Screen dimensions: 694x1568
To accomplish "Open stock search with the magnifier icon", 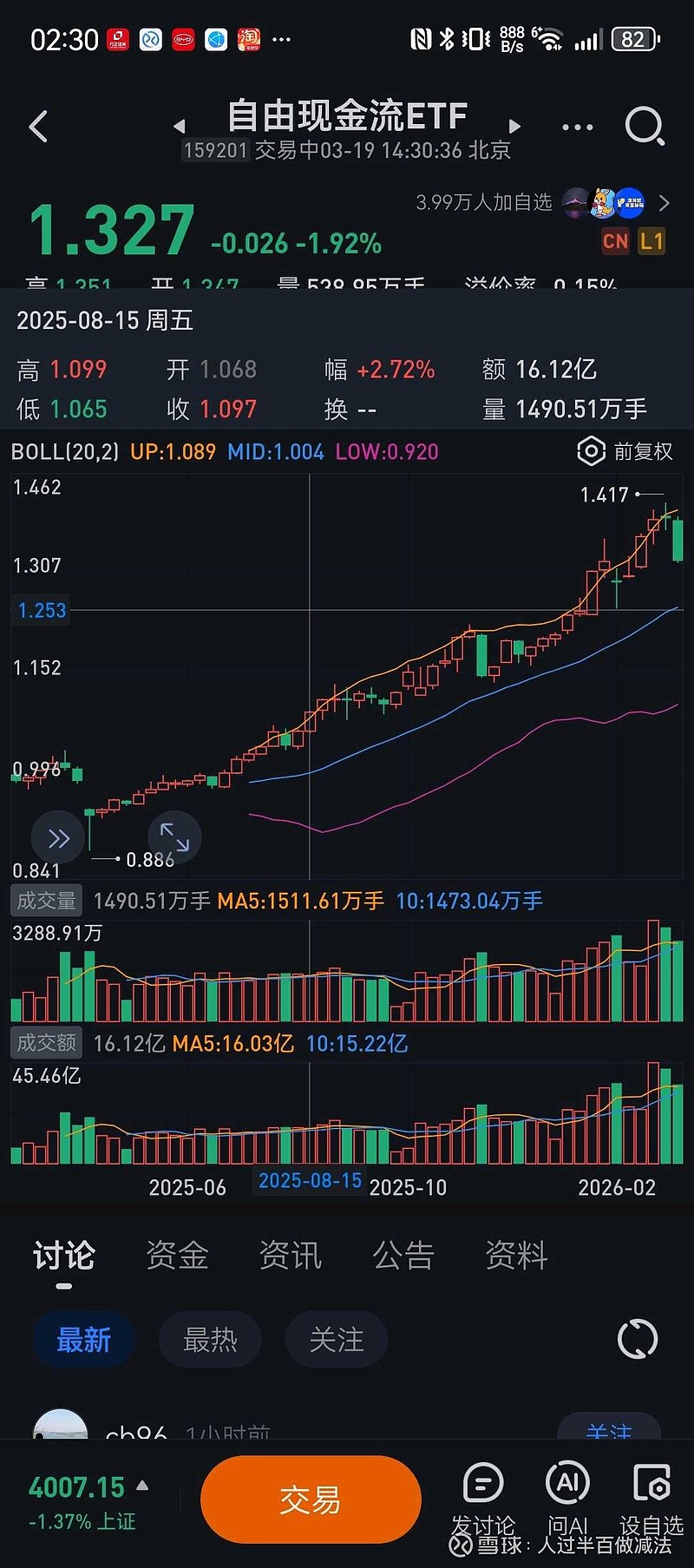I will pos(645,126).
